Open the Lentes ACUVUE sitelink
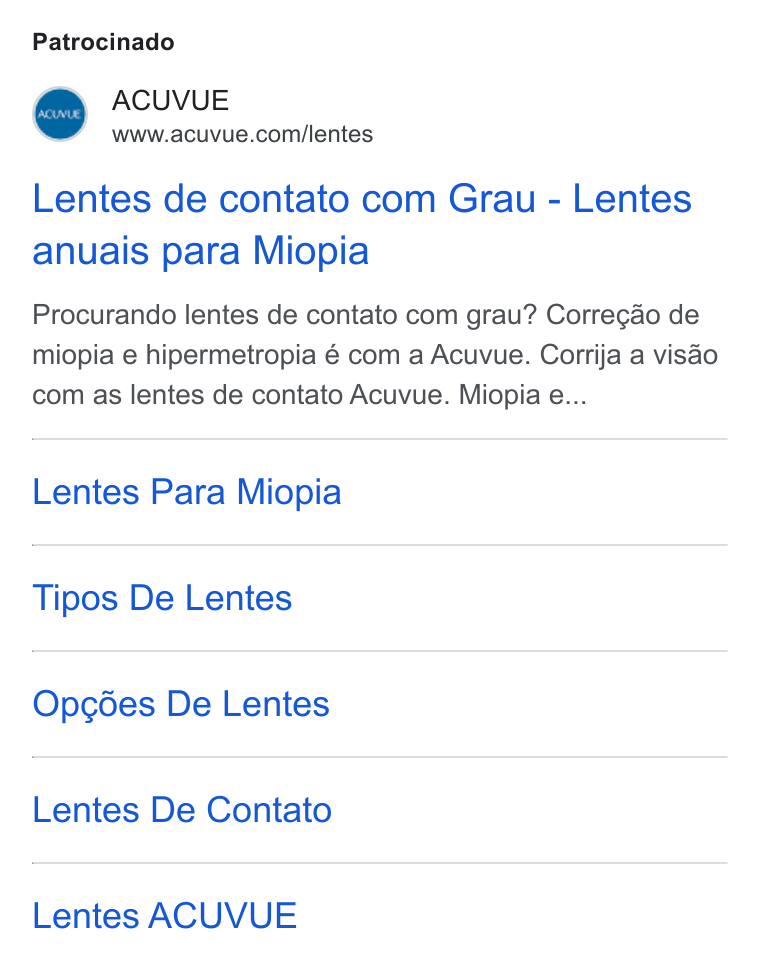The image size is (760, 968). click(164, 916)
